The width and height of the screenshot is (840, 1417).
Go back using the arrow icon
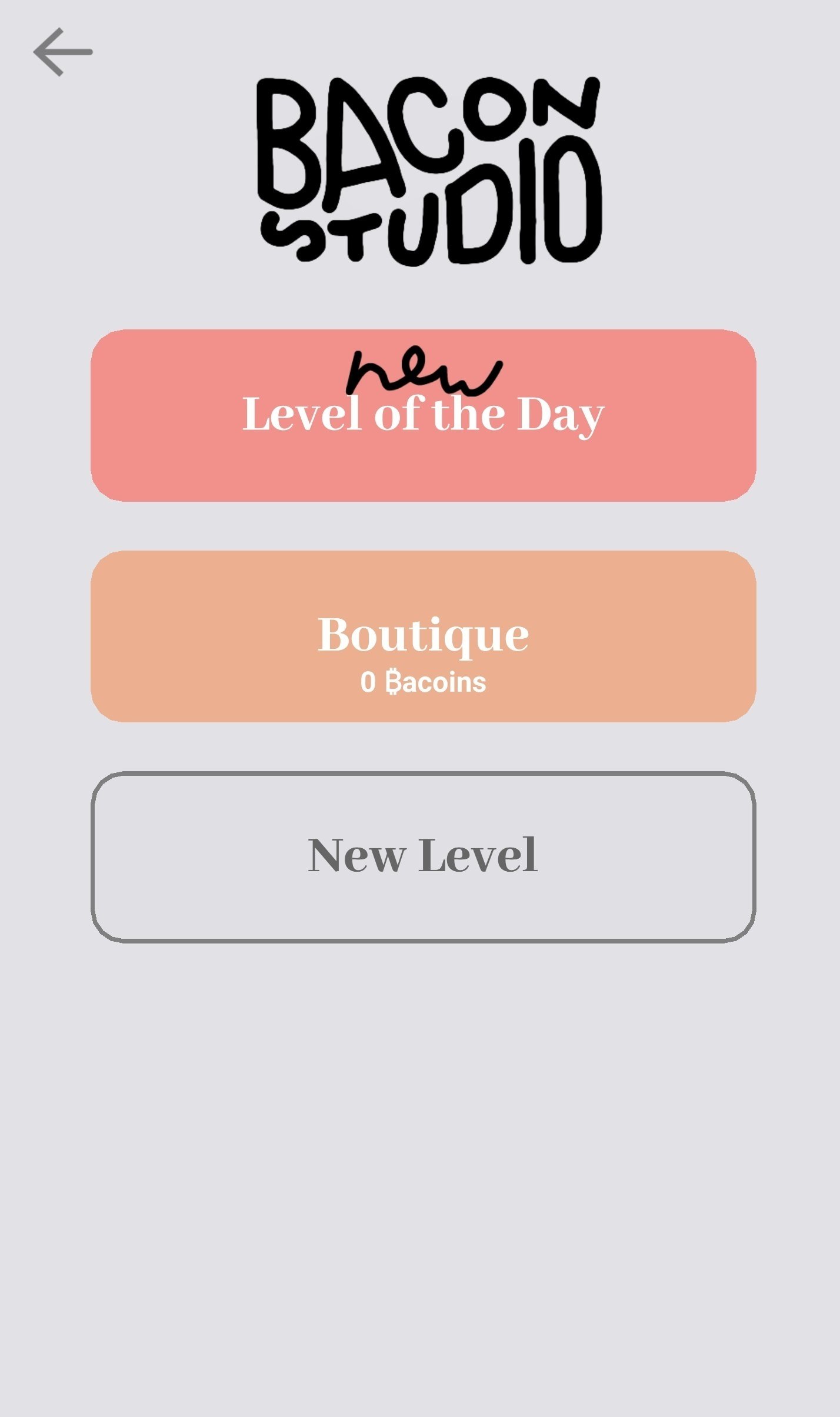[62, 52]
